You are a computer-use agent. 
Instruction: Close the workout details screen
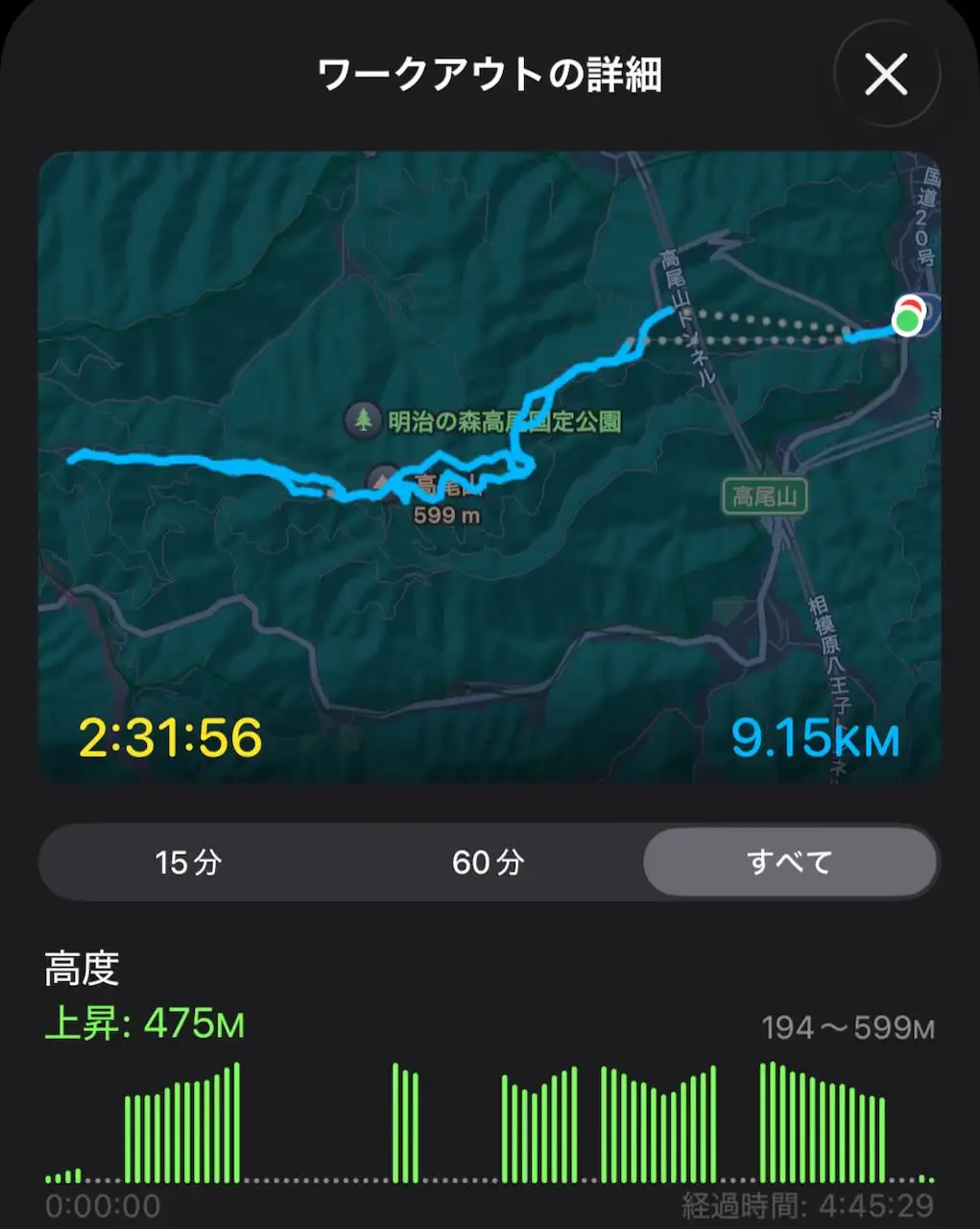886,75
